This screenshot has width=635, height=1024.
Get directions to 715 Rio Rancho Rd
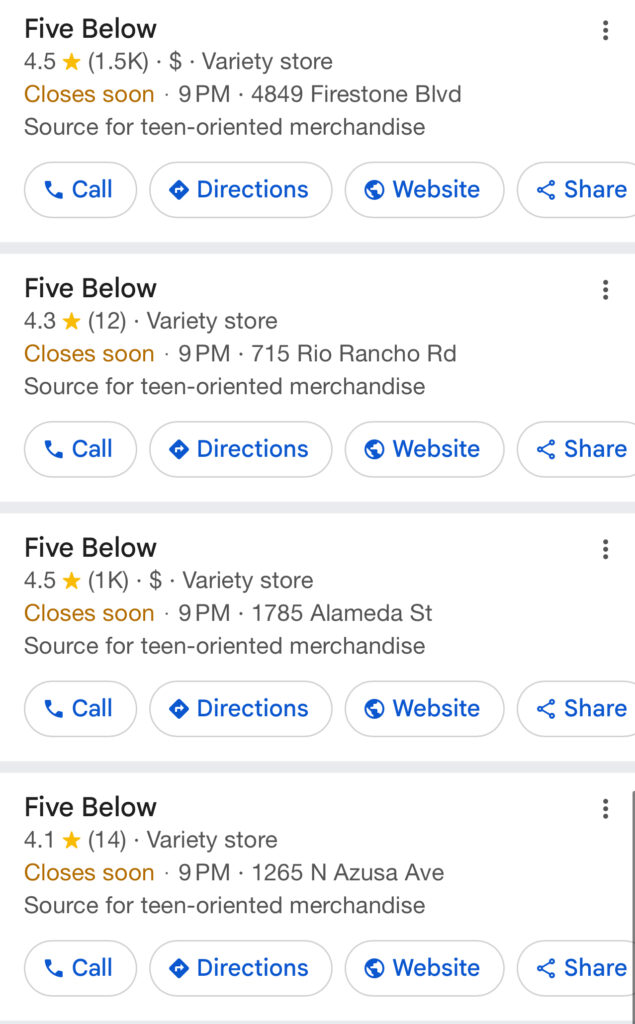(240, 449)
